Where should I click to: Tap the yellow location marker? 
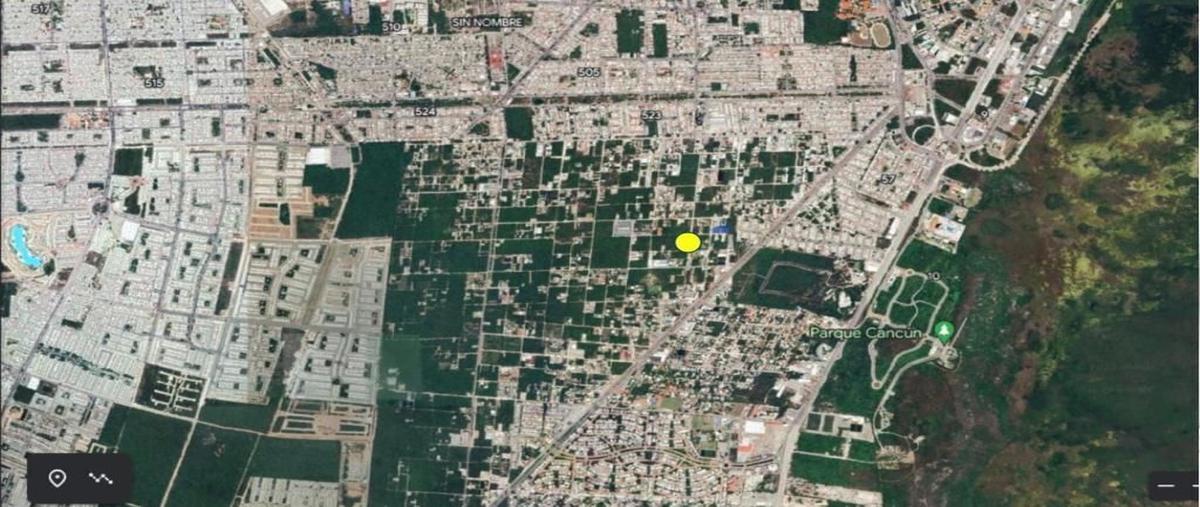click(x=687, y=242)
